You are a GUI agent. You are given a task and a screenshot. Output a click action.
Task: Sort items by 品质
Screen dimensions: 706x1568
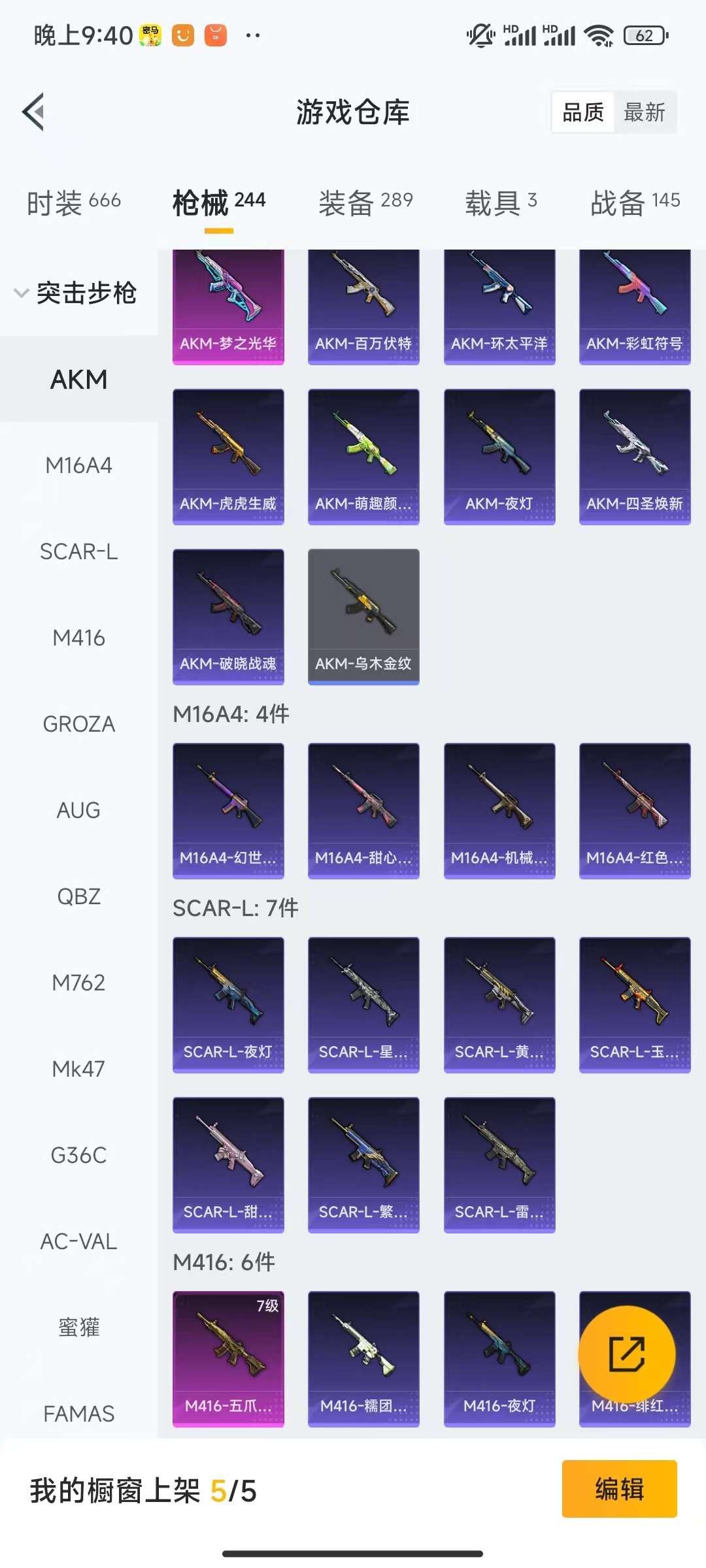pyautogui.click(x=583, y=112)
